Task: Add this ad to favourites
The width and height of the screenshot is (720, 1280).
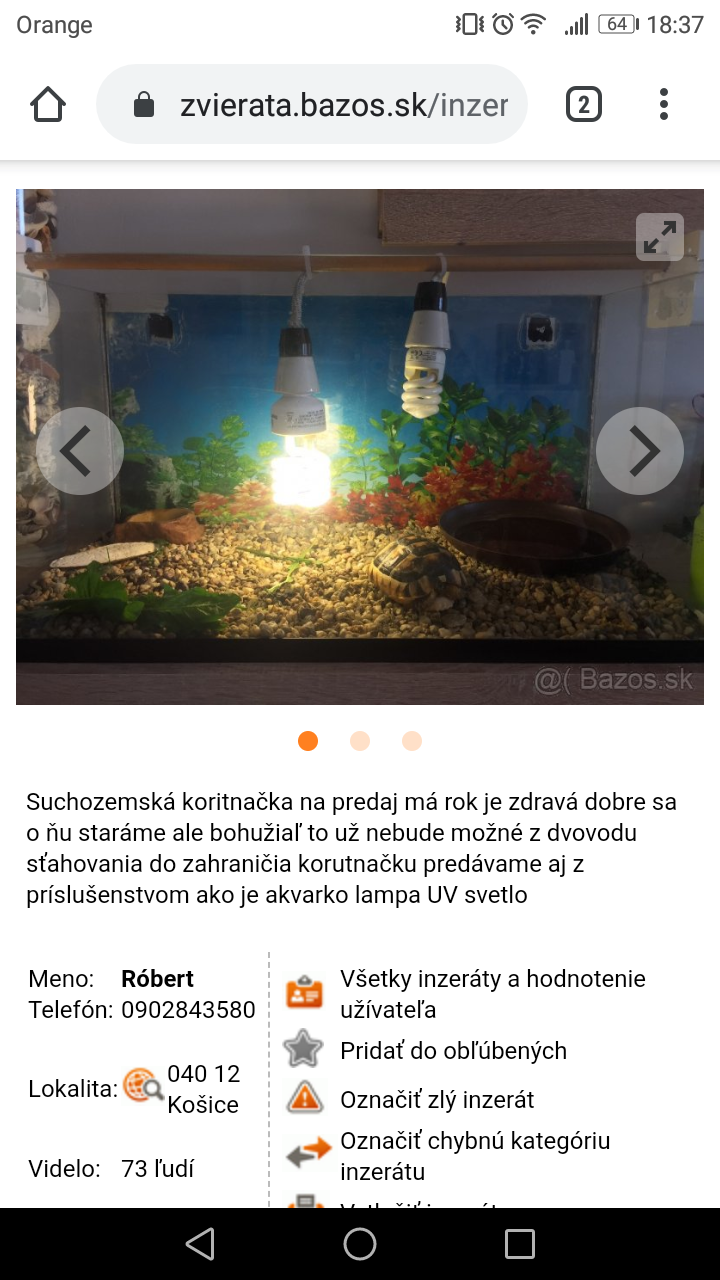Action: (452, 1051)
